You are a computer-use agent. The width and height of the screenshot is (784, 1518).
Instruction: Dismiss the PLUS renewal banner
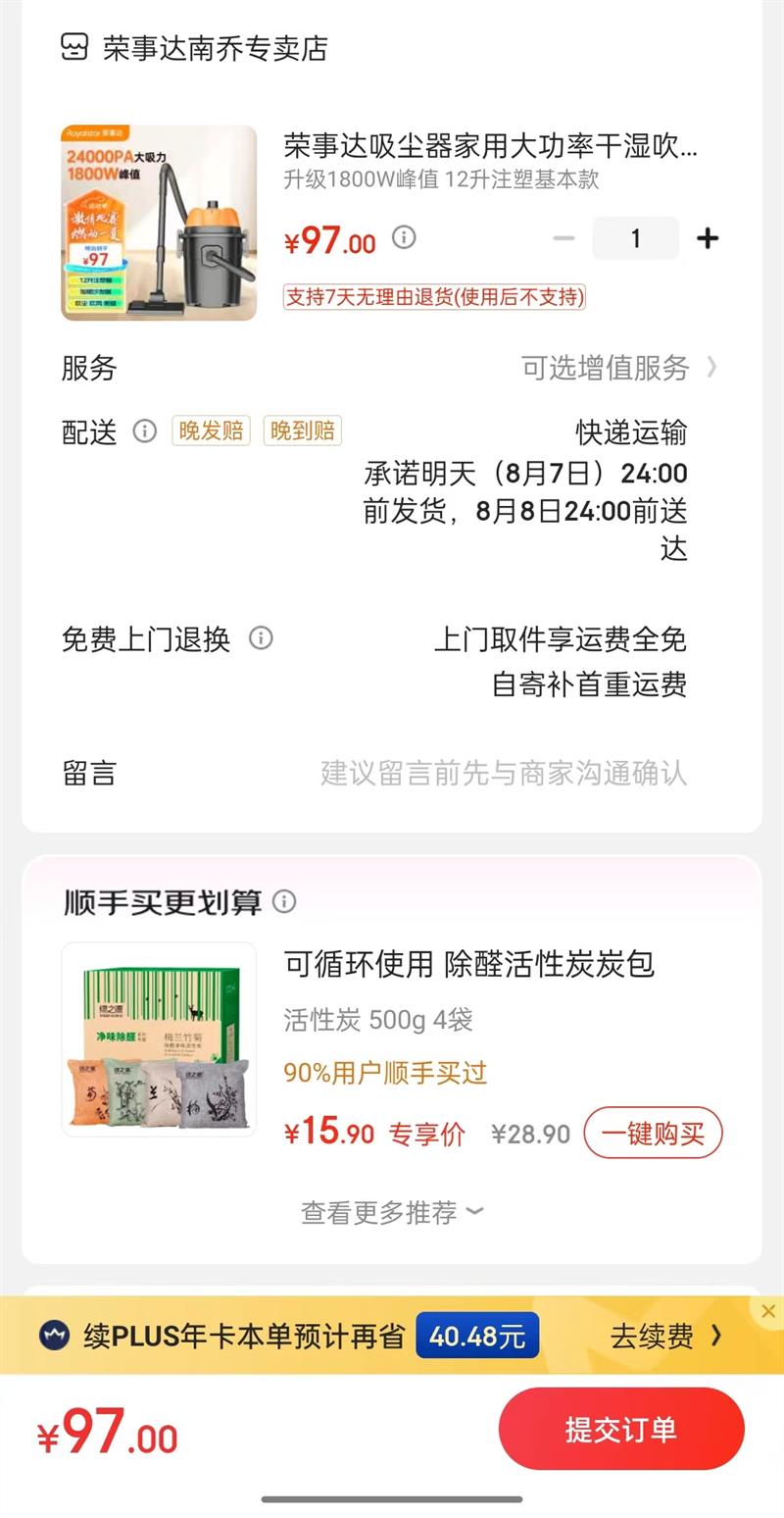coord(768,1310)
